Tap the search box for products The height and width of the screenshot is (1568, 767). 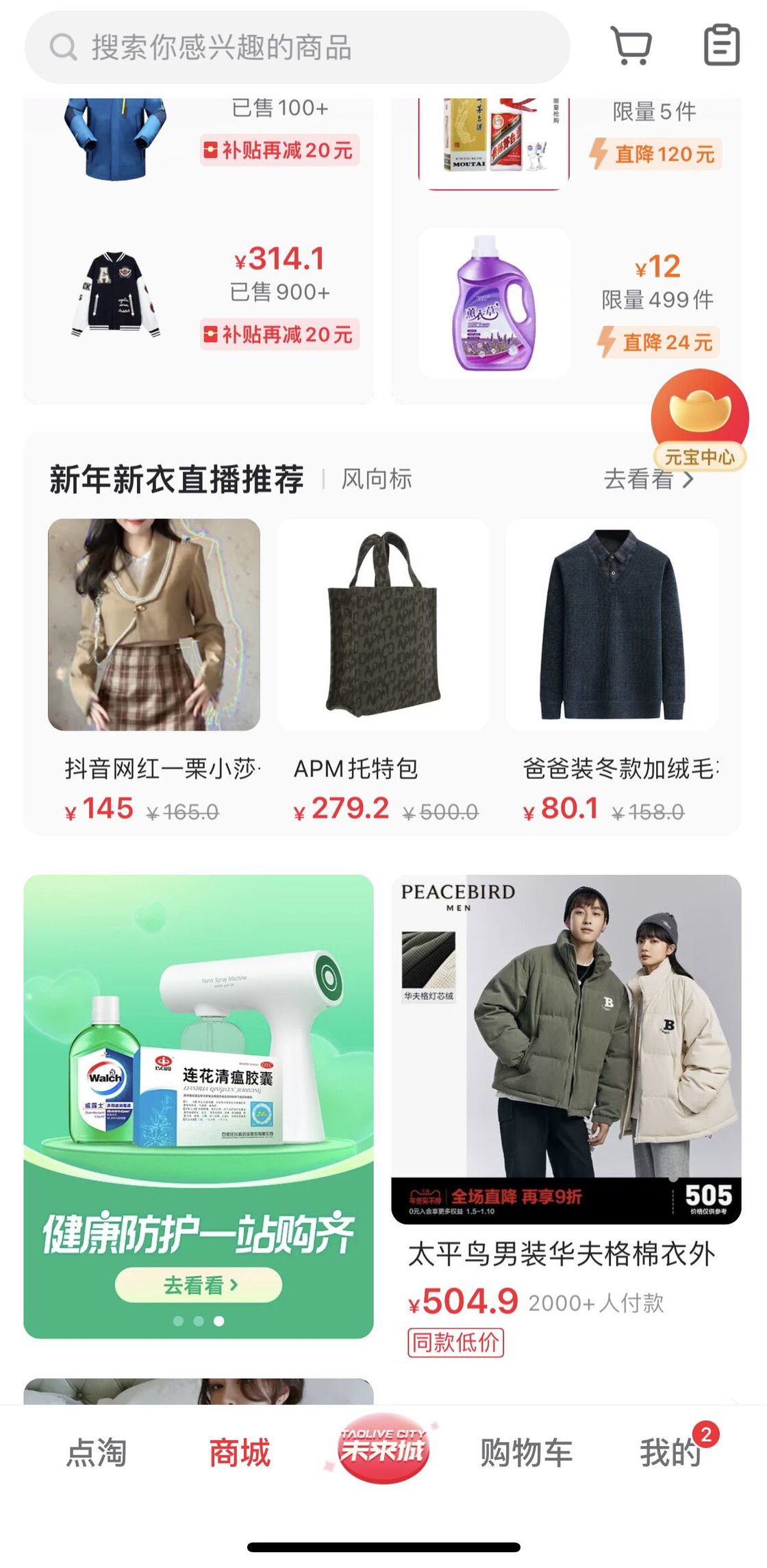click(x=297, y=47)
